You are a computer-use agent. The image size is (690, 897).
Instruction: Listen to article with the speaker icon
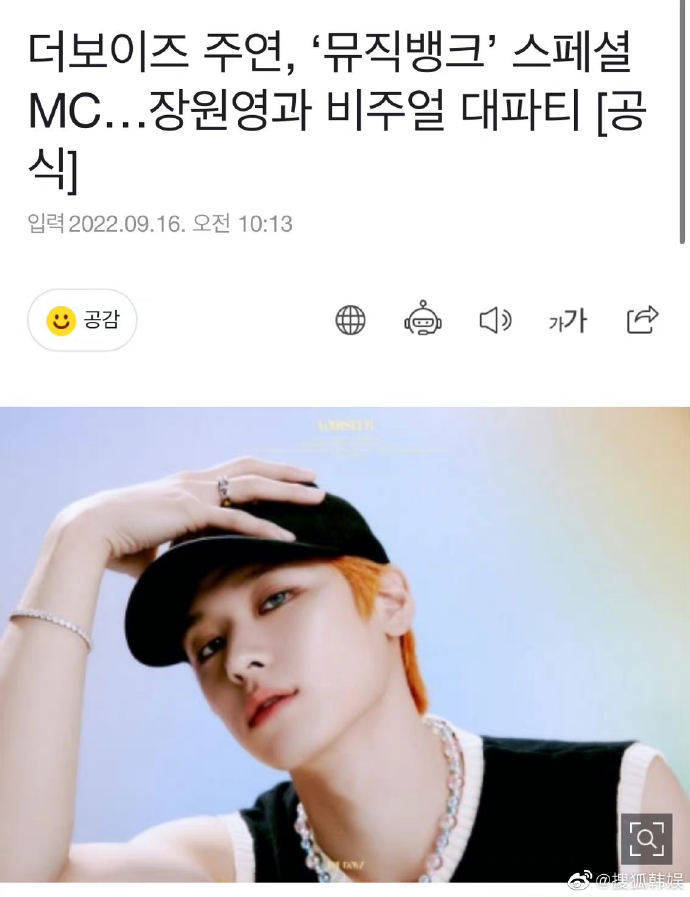pos(495,320)
